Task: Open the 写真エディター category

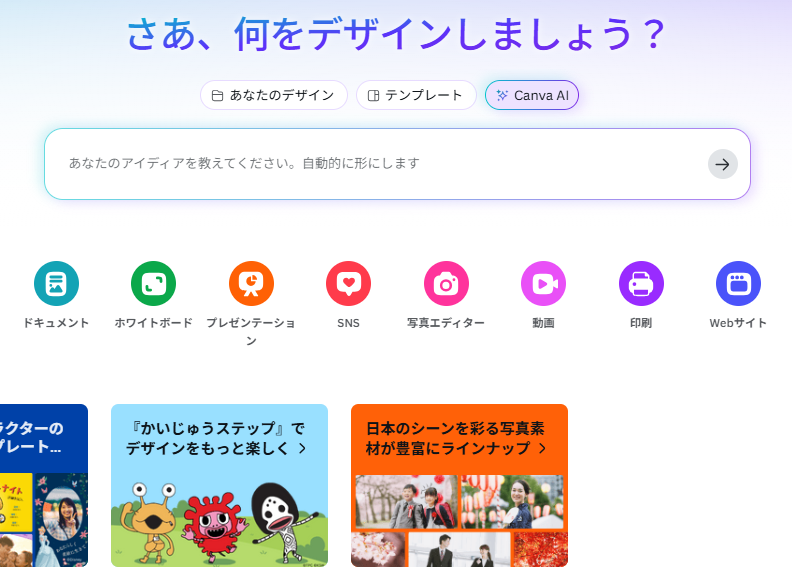Action: [x=446, y=284]
